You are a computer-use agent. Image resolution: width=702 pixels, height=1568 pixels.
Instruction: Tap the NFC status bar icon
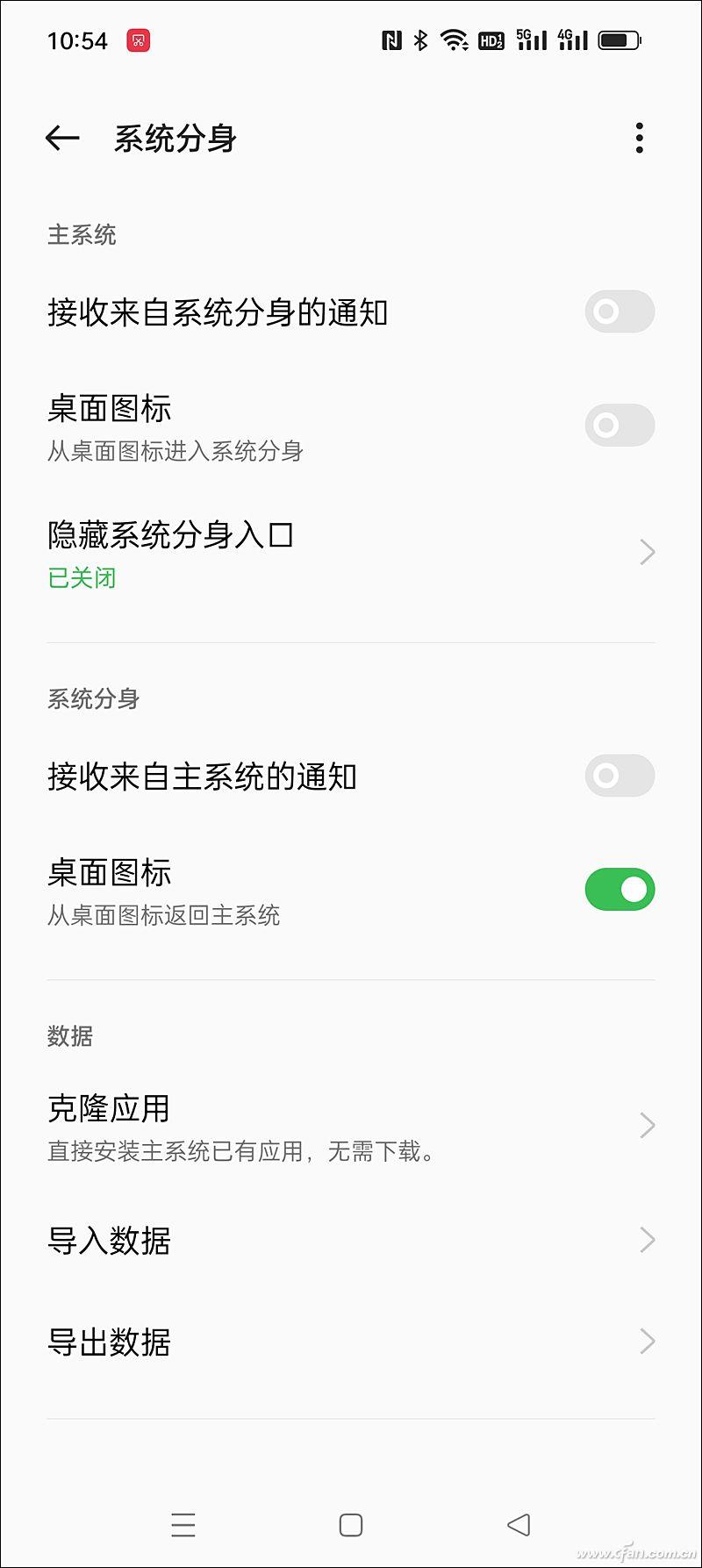(x=393, y=39)
